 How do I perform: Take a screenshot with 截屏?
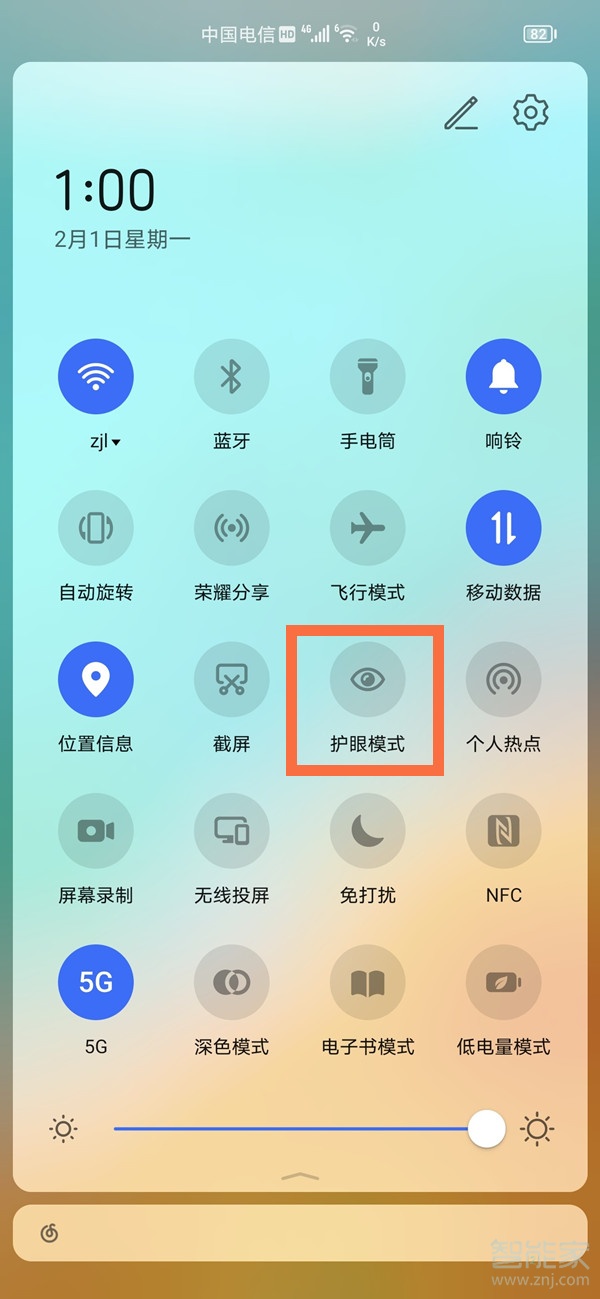(232, 680)
